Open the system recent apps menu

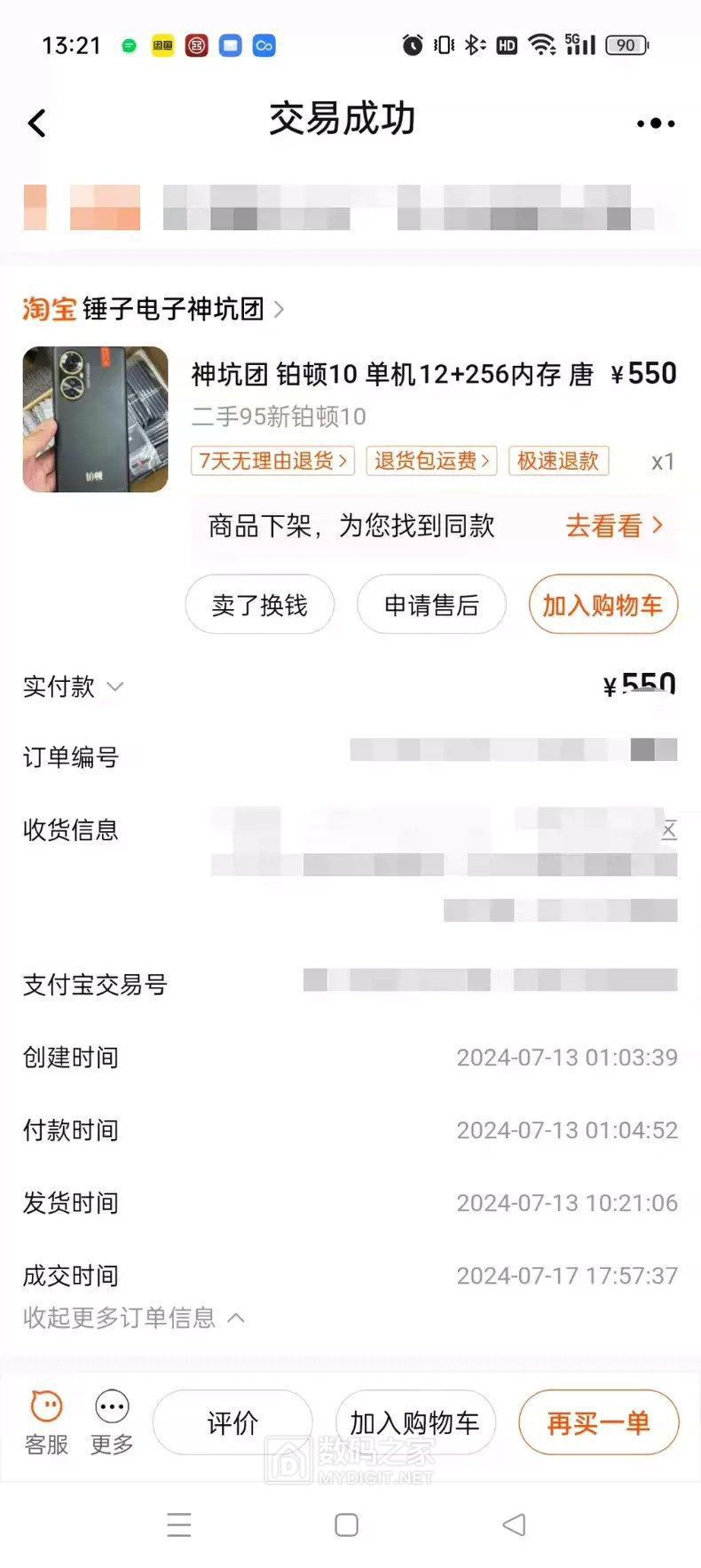[179, 1524]
